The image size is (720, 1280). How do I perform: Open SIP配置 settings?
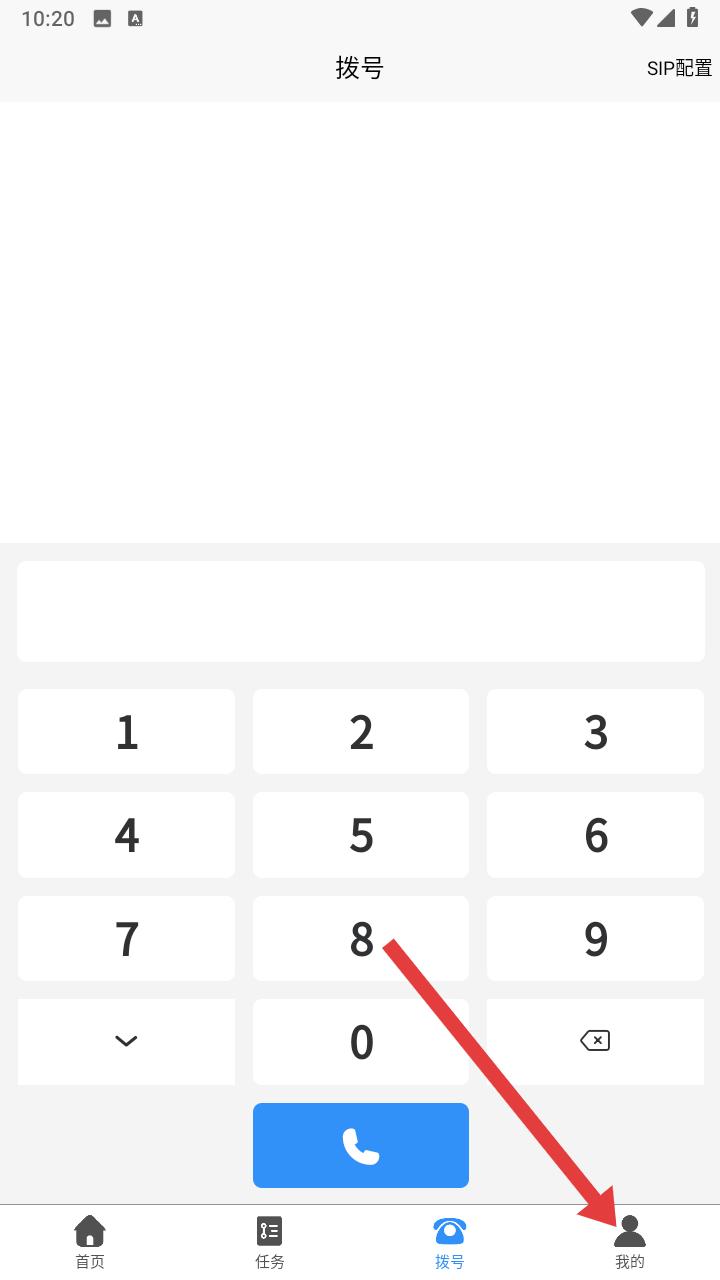point(679,68)
